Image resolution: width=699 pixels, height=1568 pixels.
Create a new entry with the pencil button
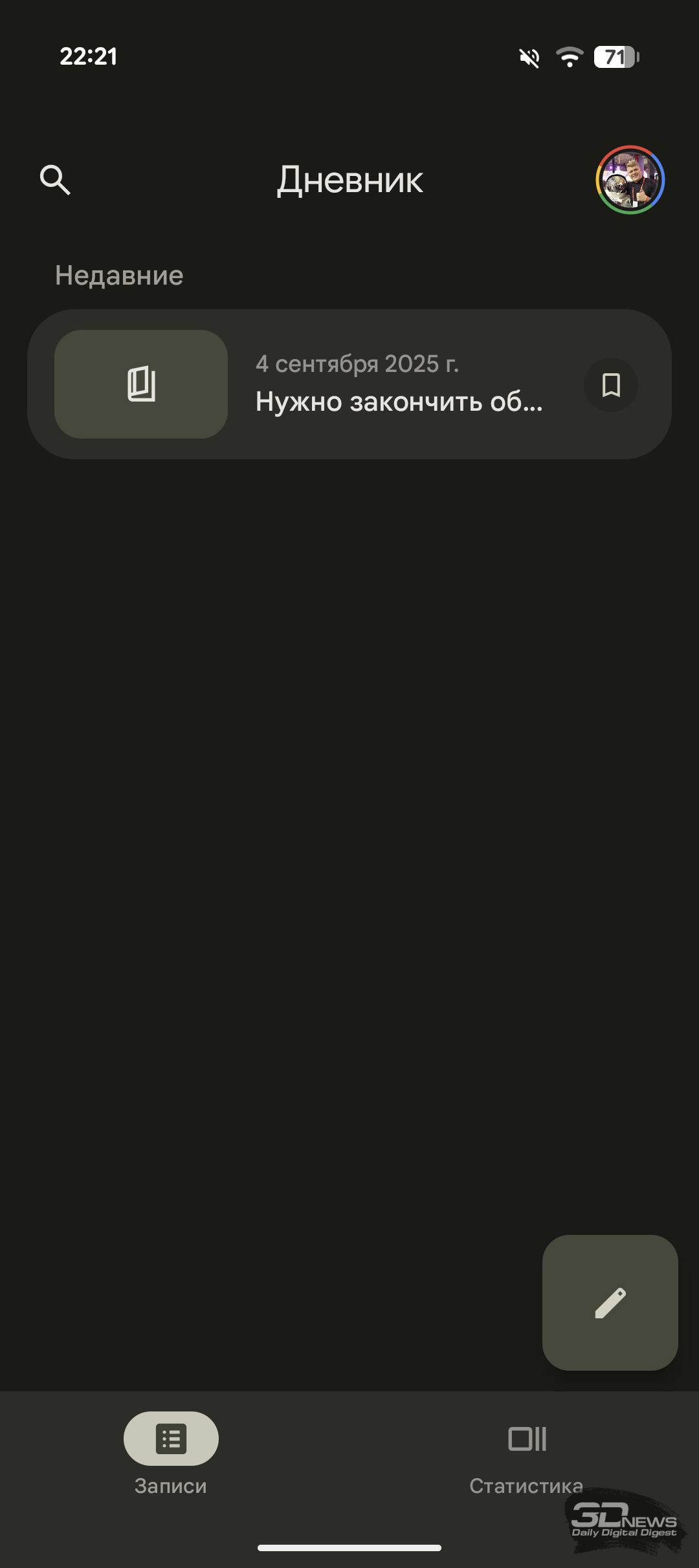click(x=610, y=1303)
